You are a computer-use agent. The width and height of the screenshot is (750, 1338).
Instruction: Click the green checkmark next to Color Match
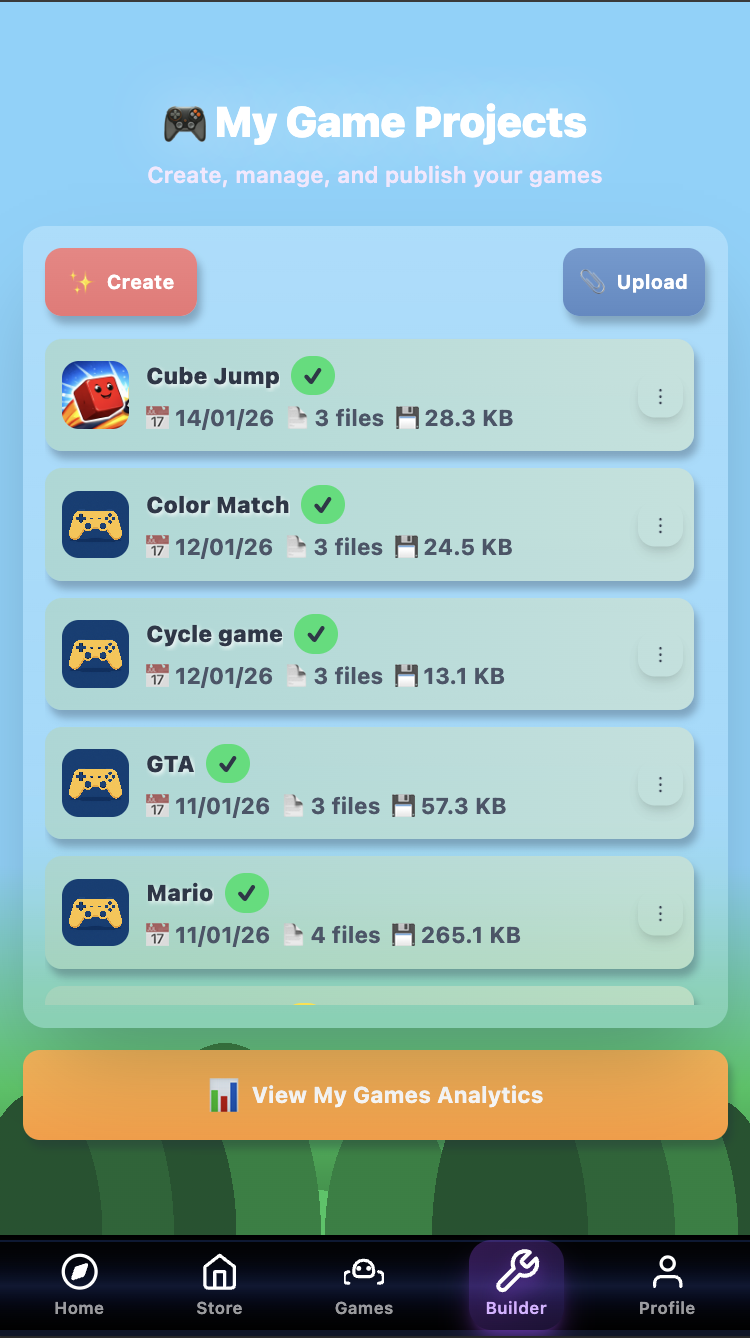(322, 505)
